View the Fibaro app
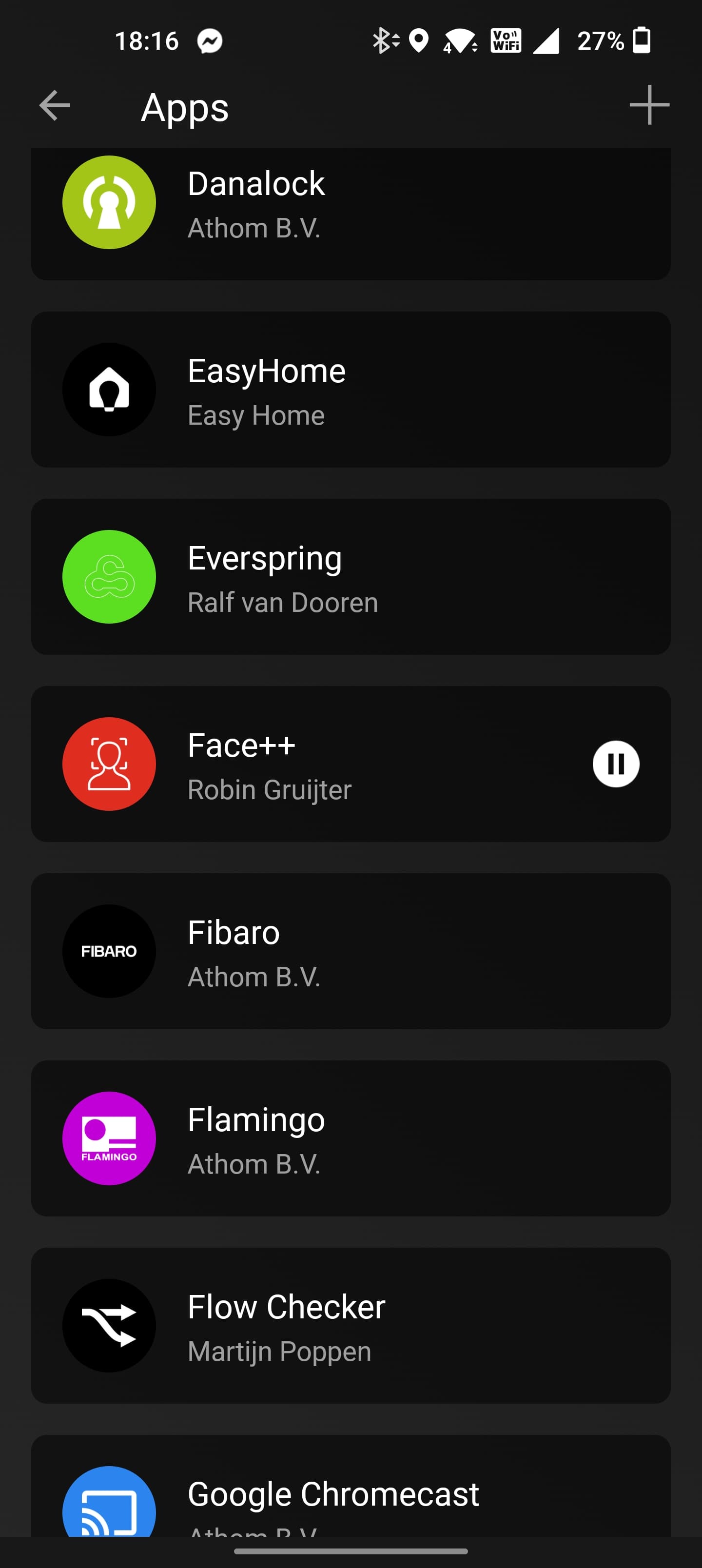Image resolution: width=702 pixels, height=1568 pixels. [x=351, y=951]
